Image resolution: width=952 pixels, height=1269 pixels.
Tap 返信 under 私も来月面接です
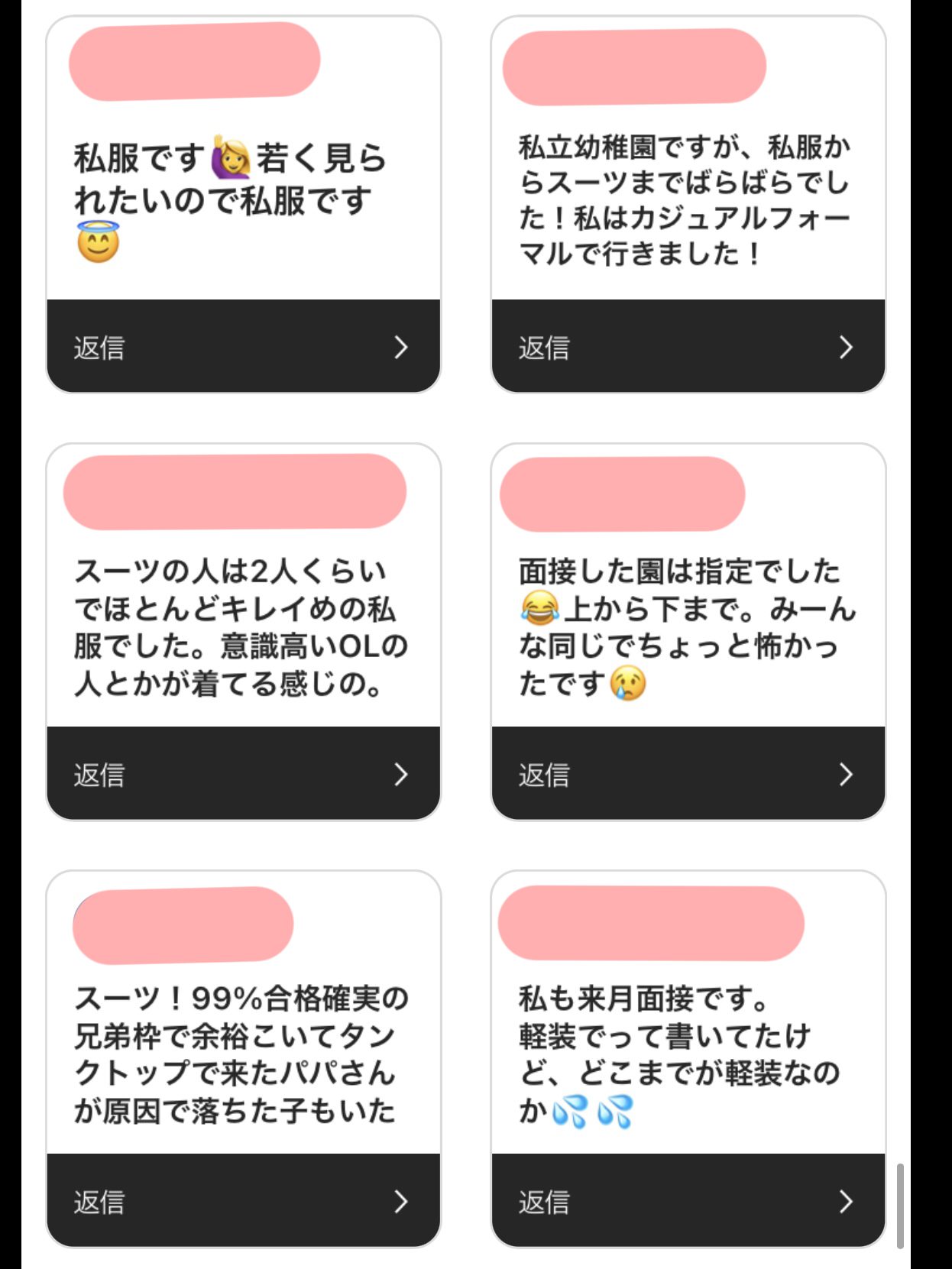coord(688,1201)
